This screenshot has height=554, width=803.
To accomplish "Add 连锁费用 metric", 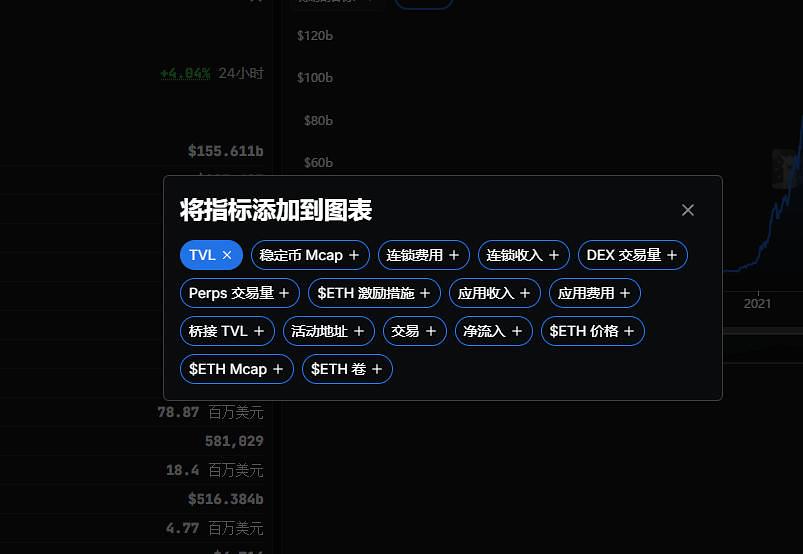I will (x=423, y=255).
